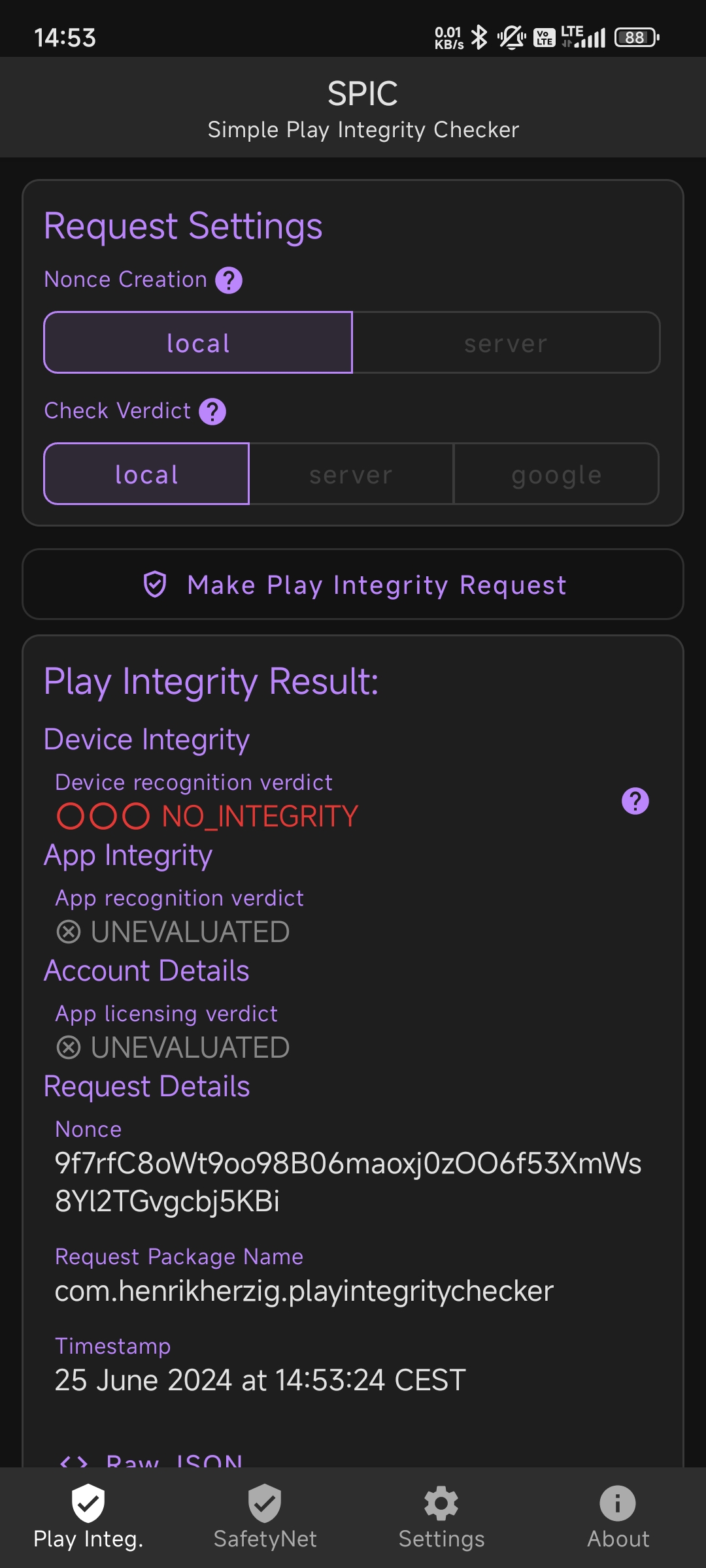Select local for Check Verdict
Screen dimensions: 706x1568
146,474
